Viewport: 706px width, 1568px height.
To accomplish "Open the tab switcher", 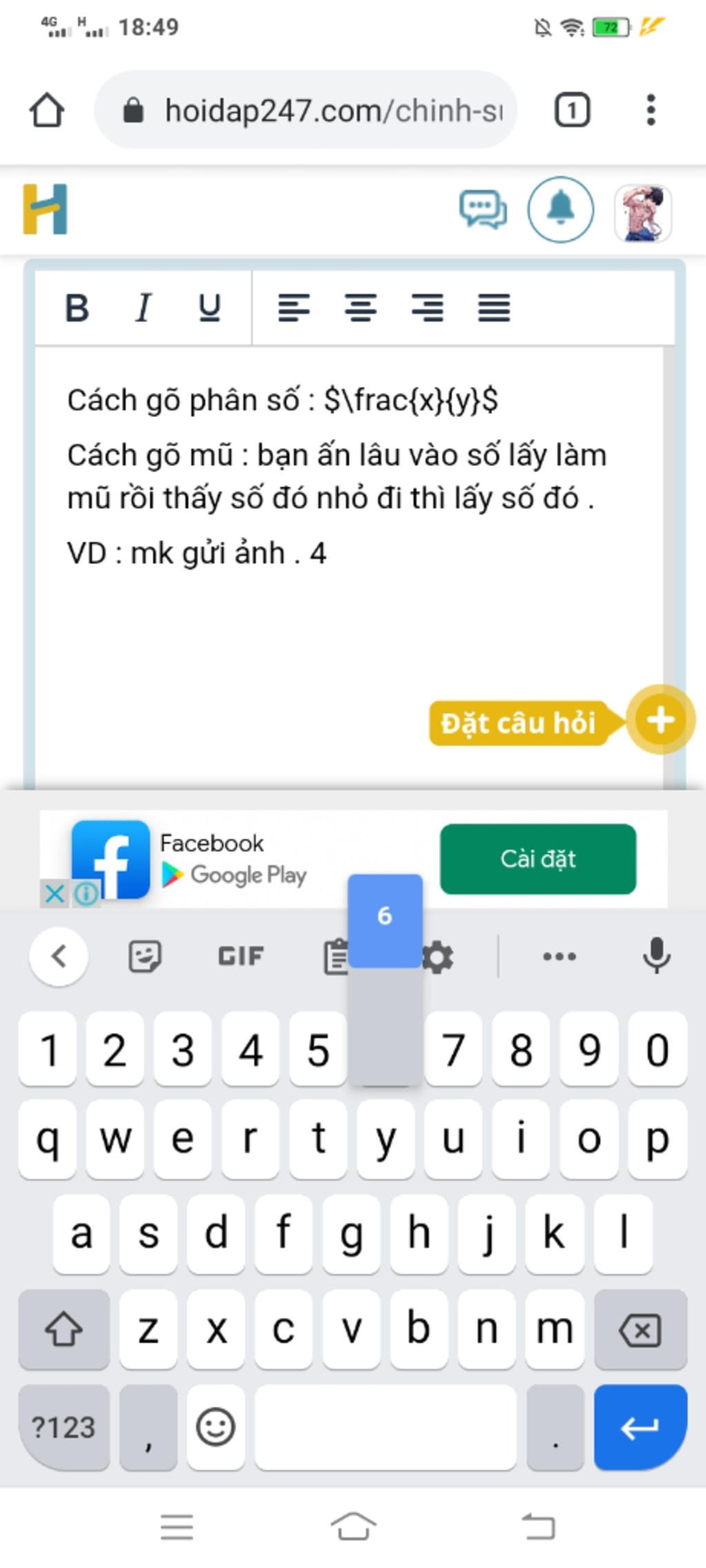I will [x=572, y=110].
